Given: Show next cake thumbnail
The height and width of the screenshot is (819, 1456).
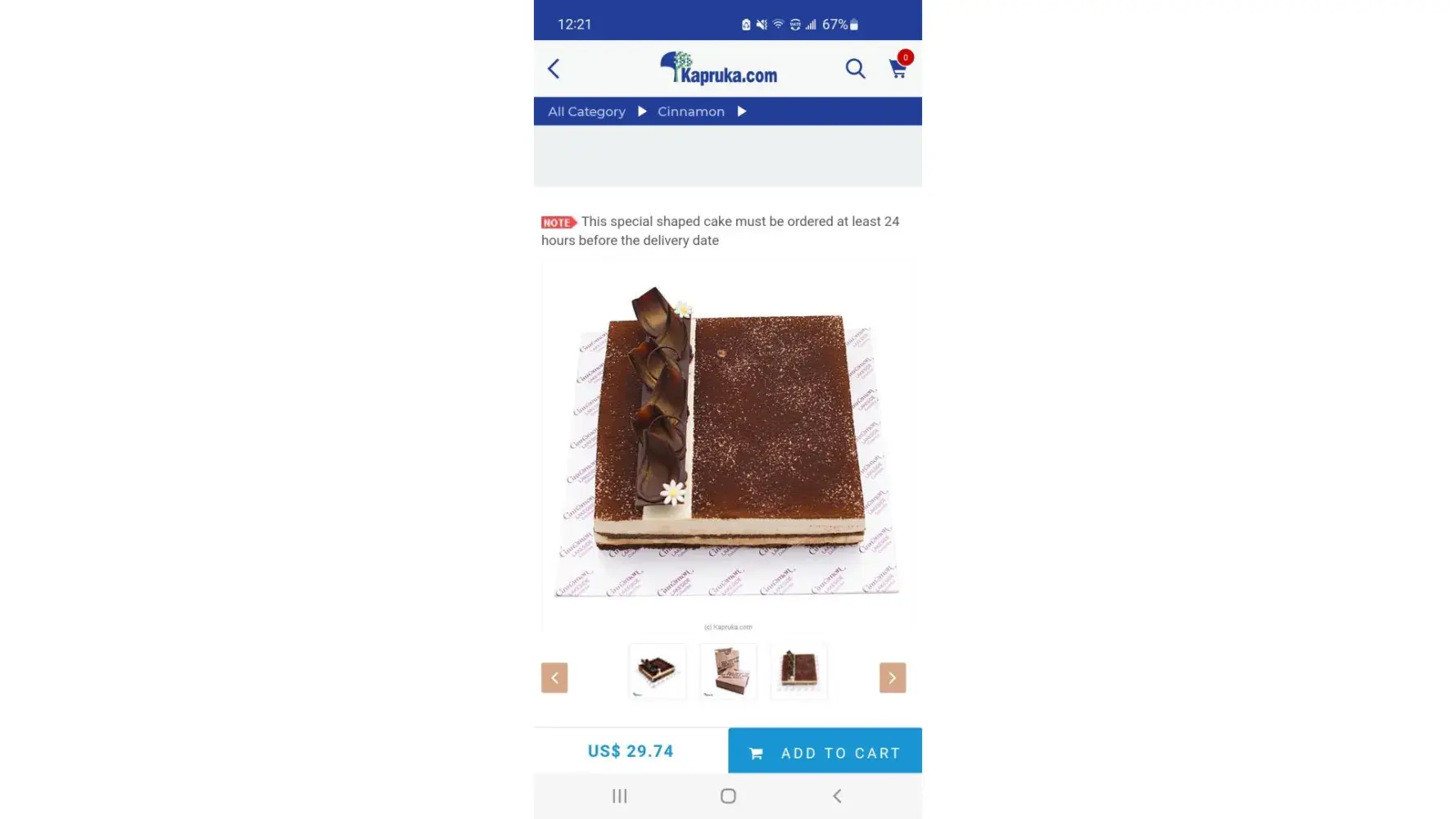Looking at the screenshot, I should pyautogui.click(x=892, y=677).
